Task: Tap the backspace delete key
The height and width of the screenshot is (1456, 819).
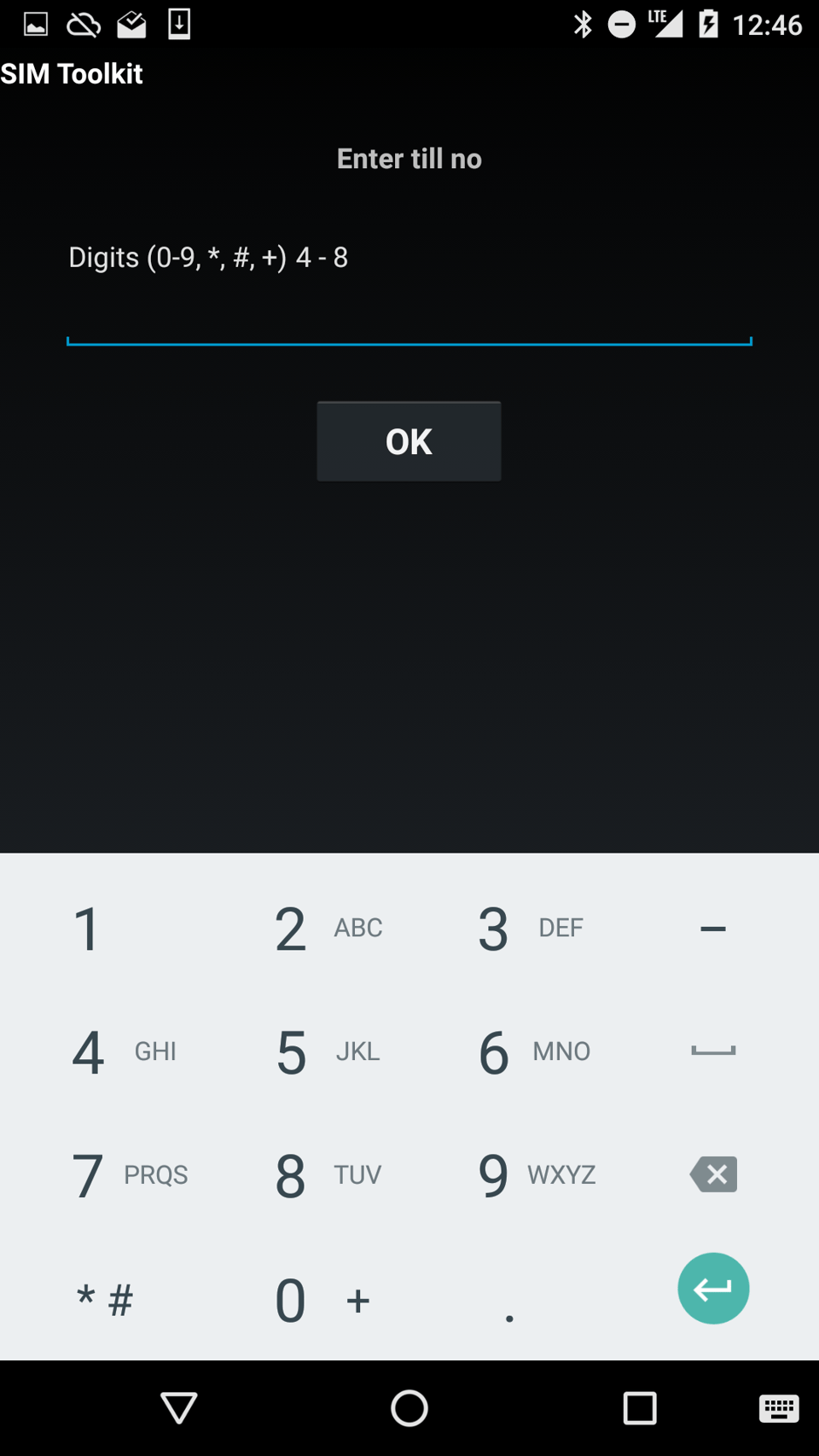Action: (x=713, y=1174)
